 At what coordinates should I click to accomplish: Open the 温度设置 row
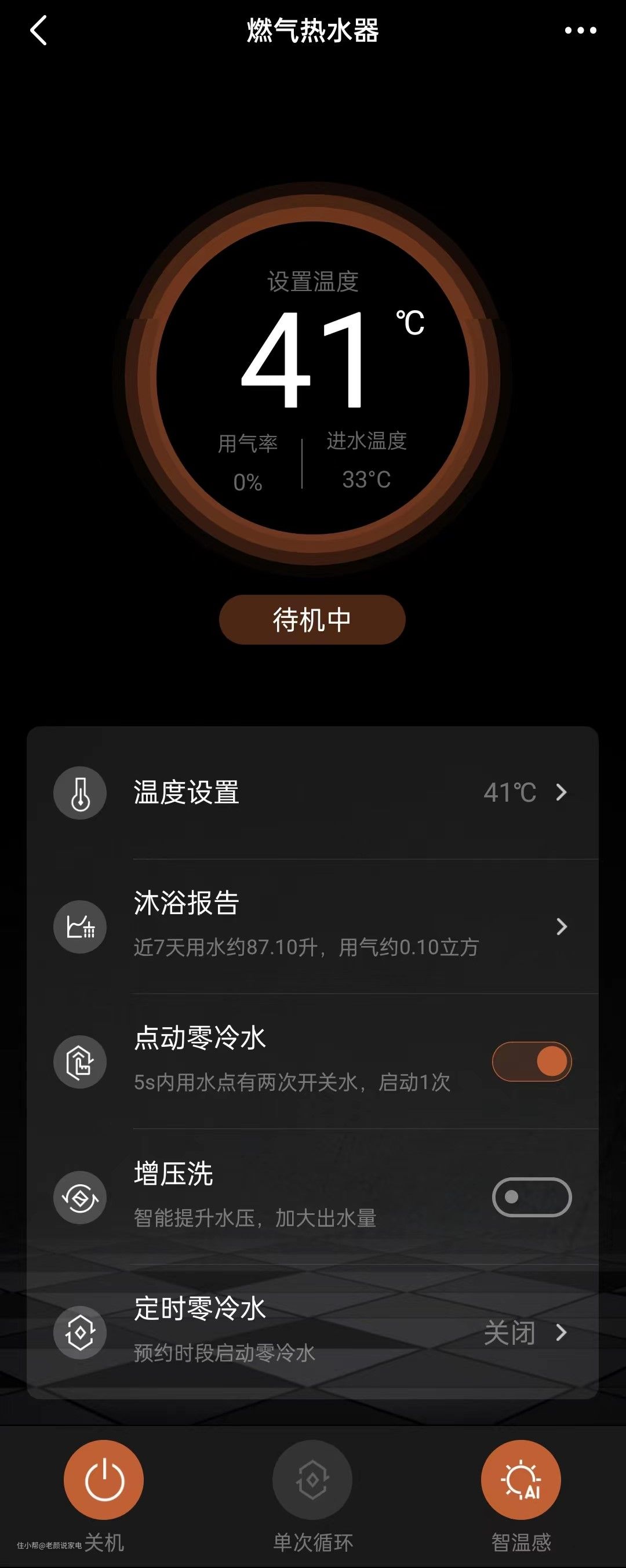pos(312,792)
